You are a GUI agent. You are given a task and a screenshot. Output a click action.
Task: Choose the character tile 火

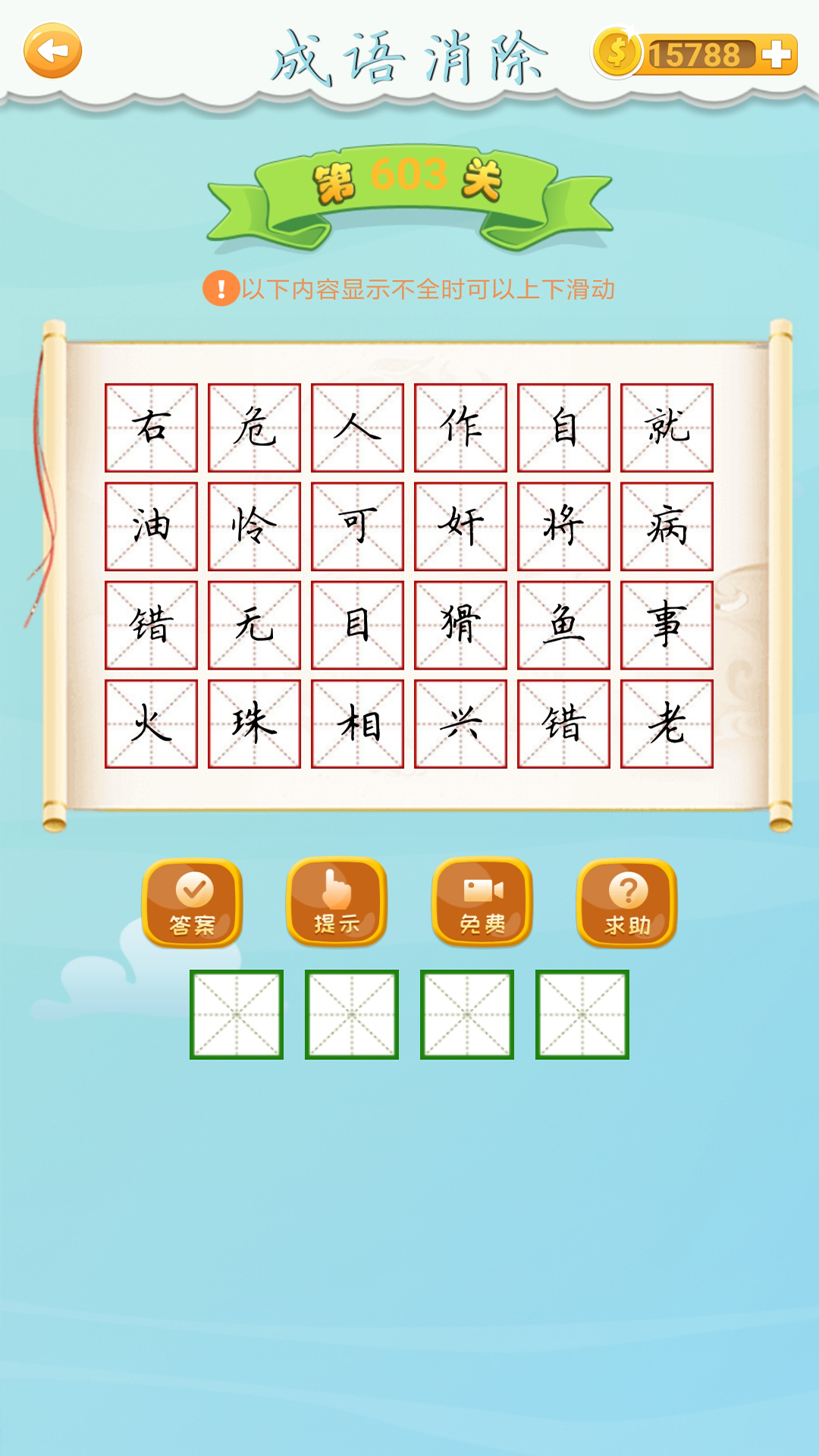[151, 723]
